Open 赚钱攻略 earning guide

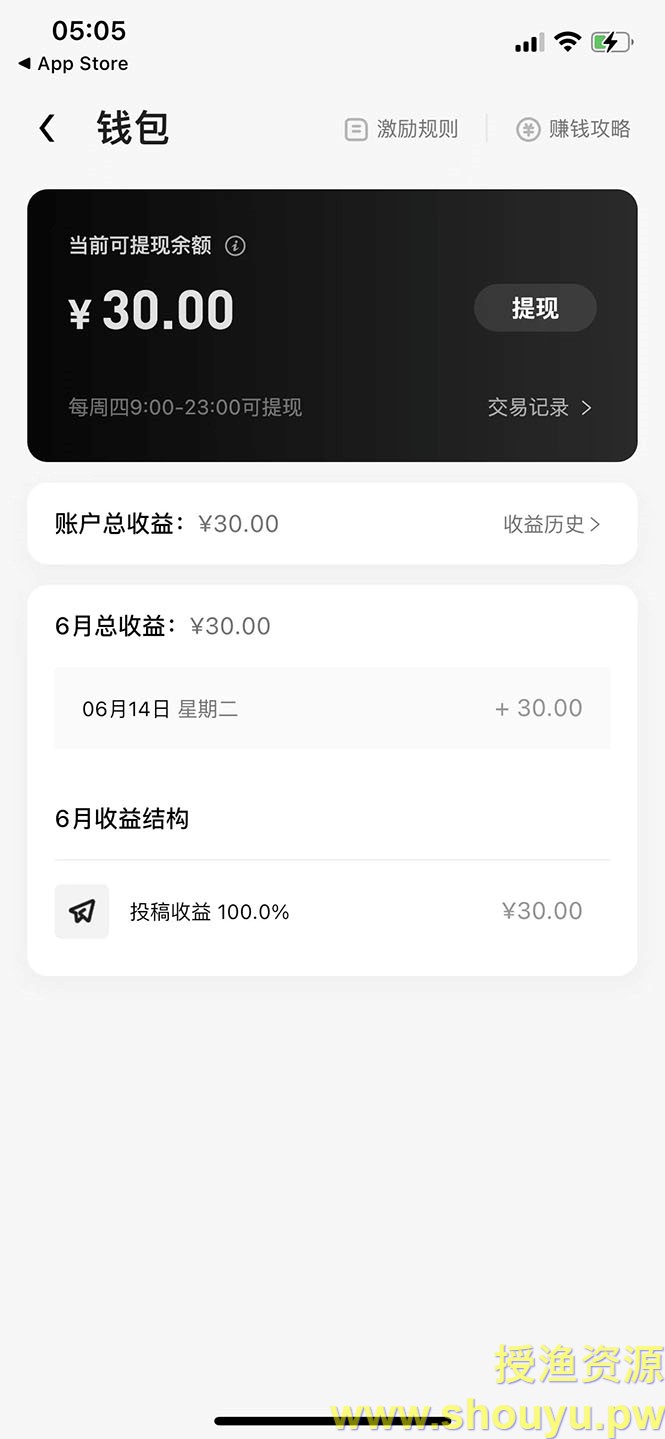(573, 129)
